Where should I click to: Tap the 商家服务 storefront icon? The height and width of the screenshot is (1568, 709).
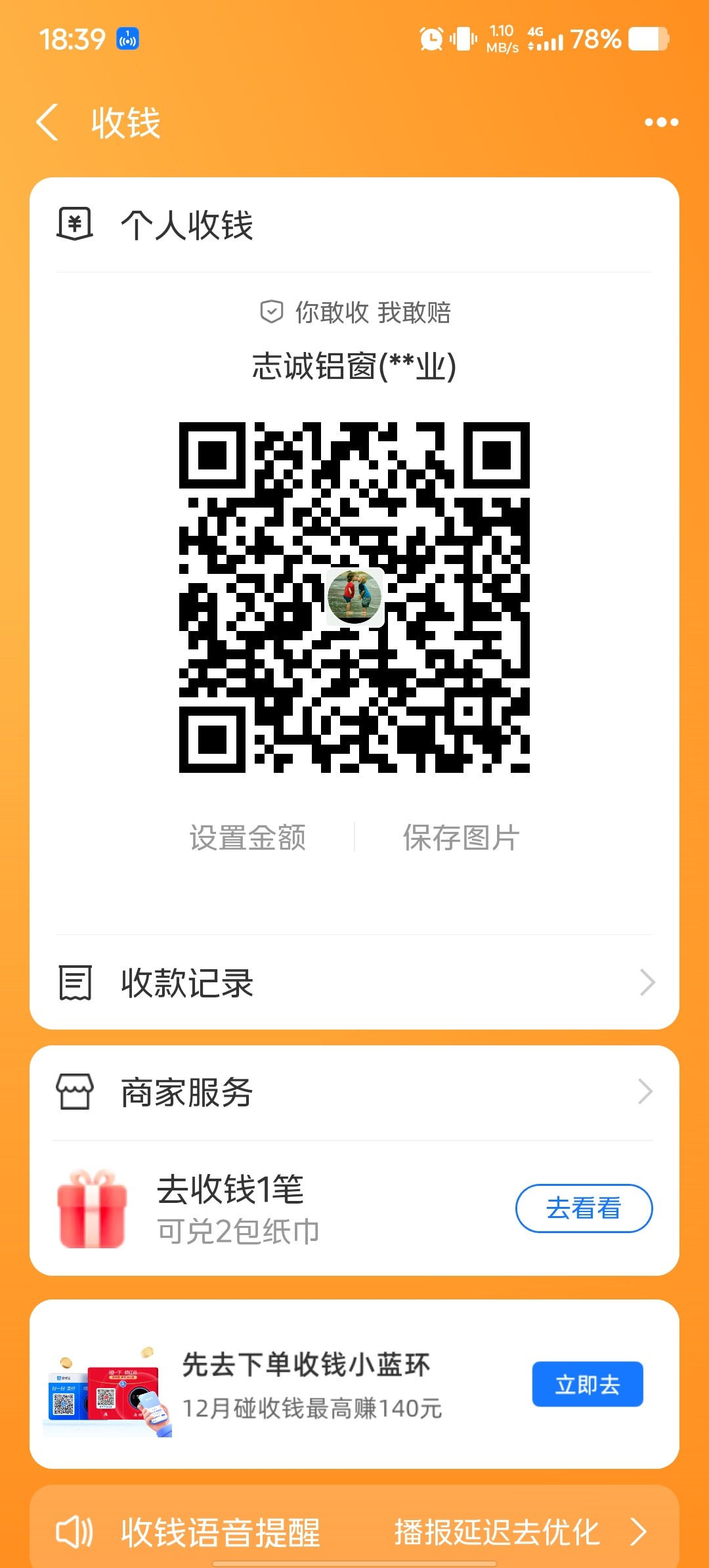coord(75,1090)
